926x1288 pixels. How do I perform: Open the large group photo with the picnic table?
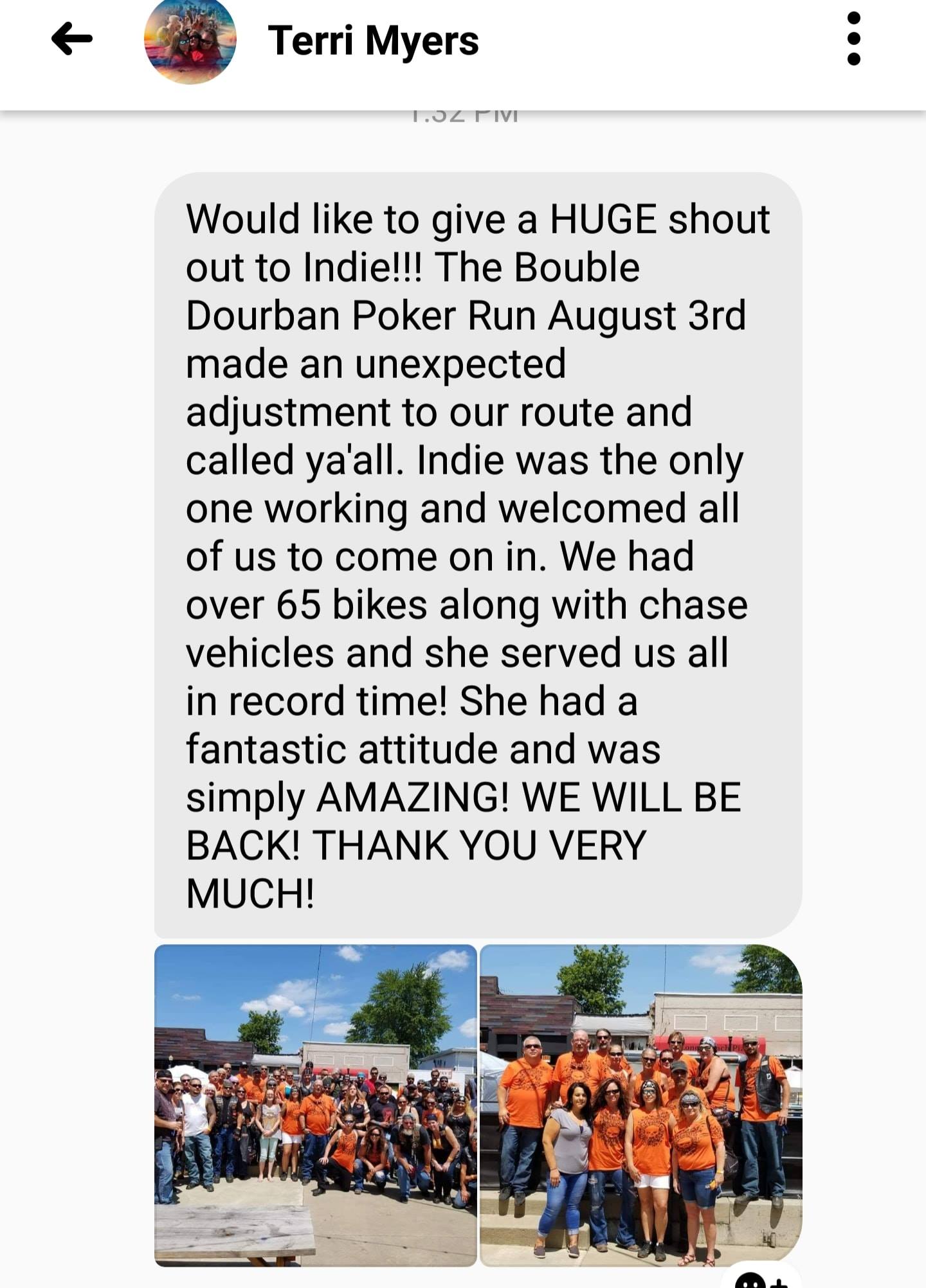316,1104
